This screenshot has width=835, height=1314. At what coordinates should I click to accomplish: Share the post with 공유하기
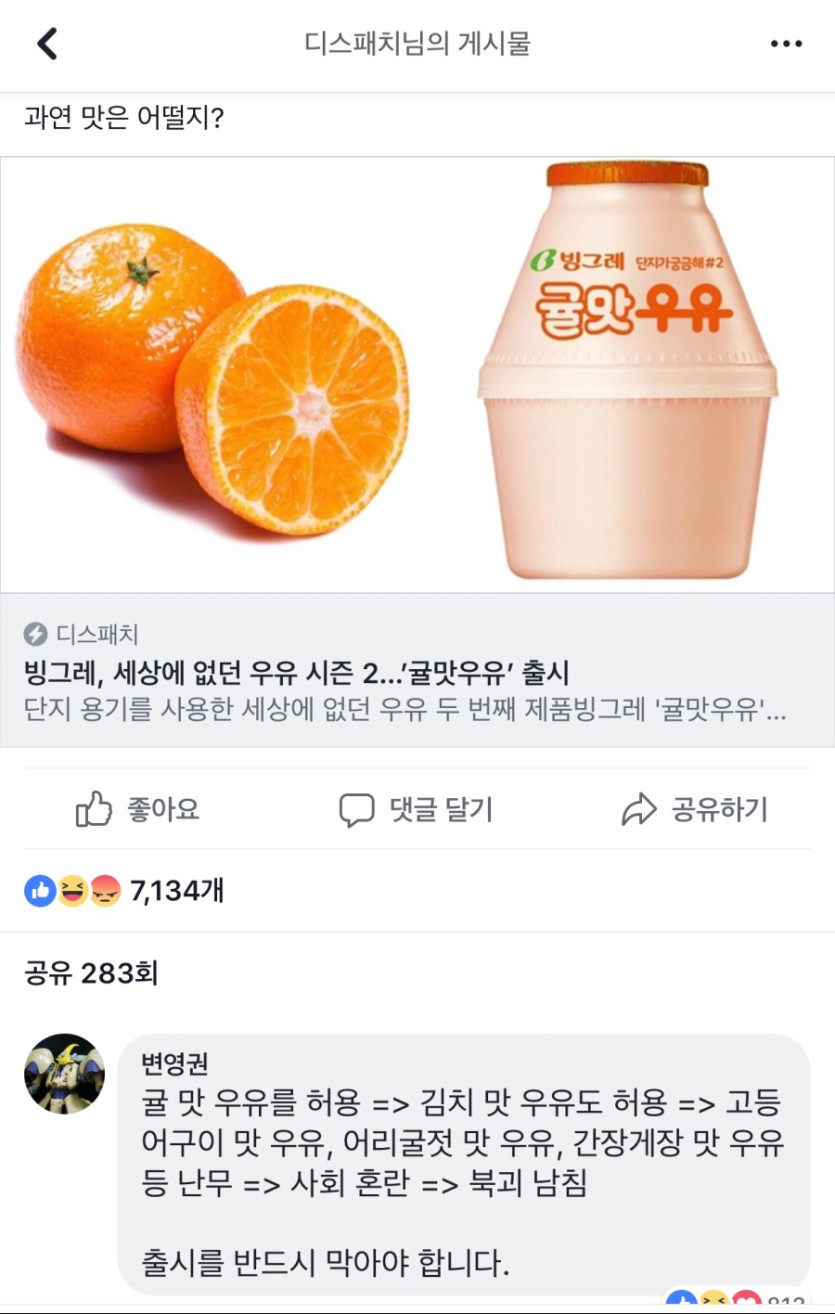(x=695, y=809)
